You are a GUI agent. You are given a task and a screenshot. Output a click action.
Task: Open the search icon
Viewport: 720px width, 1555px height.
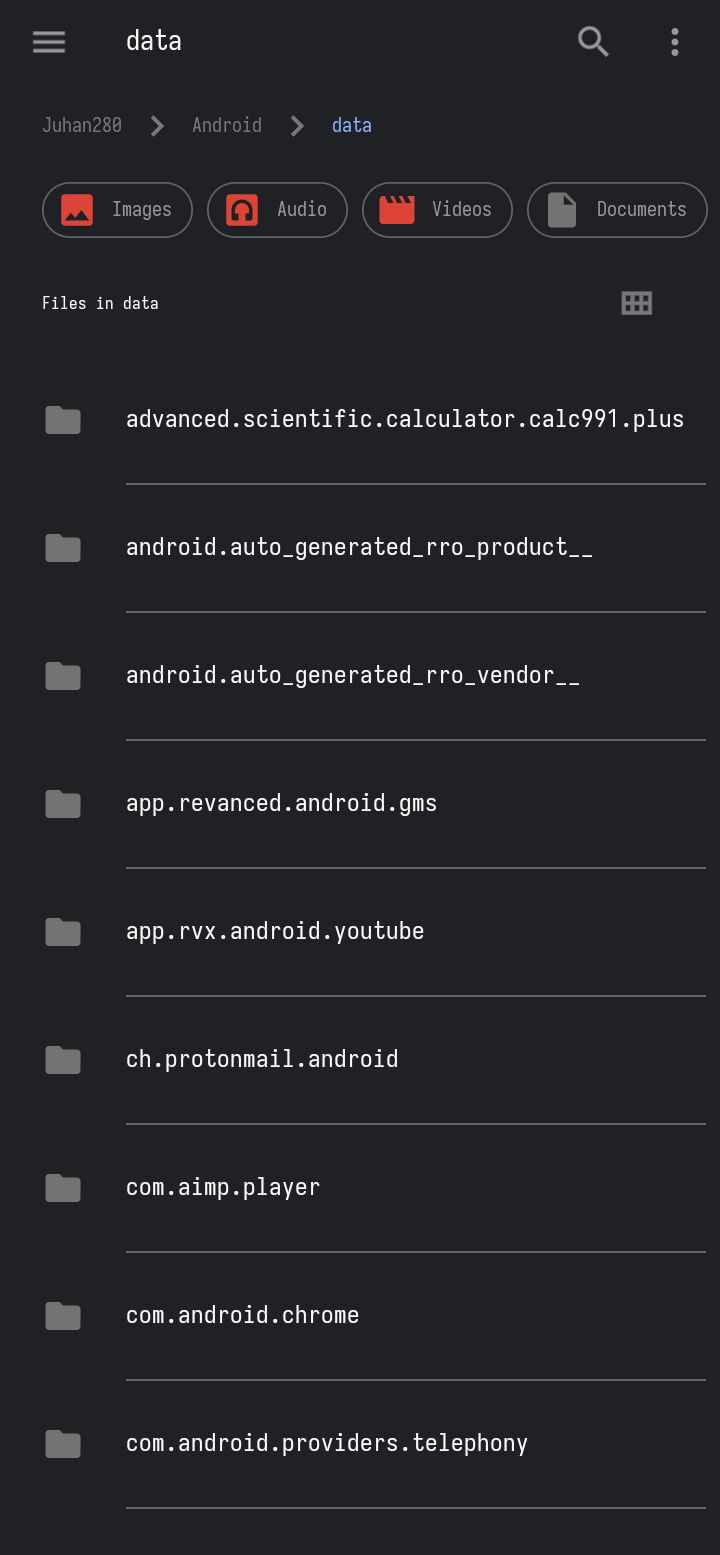pyautogui.click(x=593, y=42)
